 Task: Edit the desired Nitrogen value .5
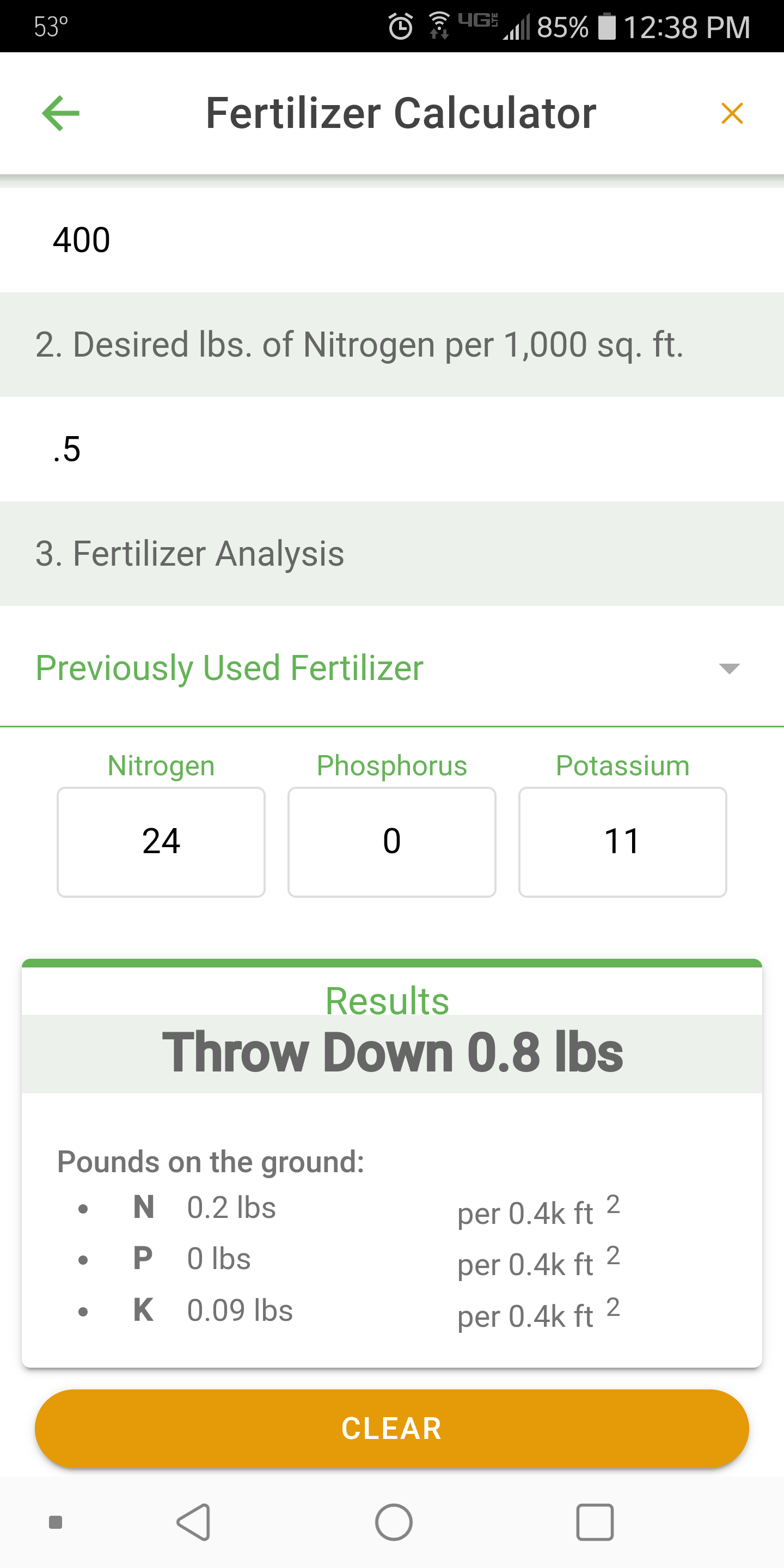click(x=392, y=449)
